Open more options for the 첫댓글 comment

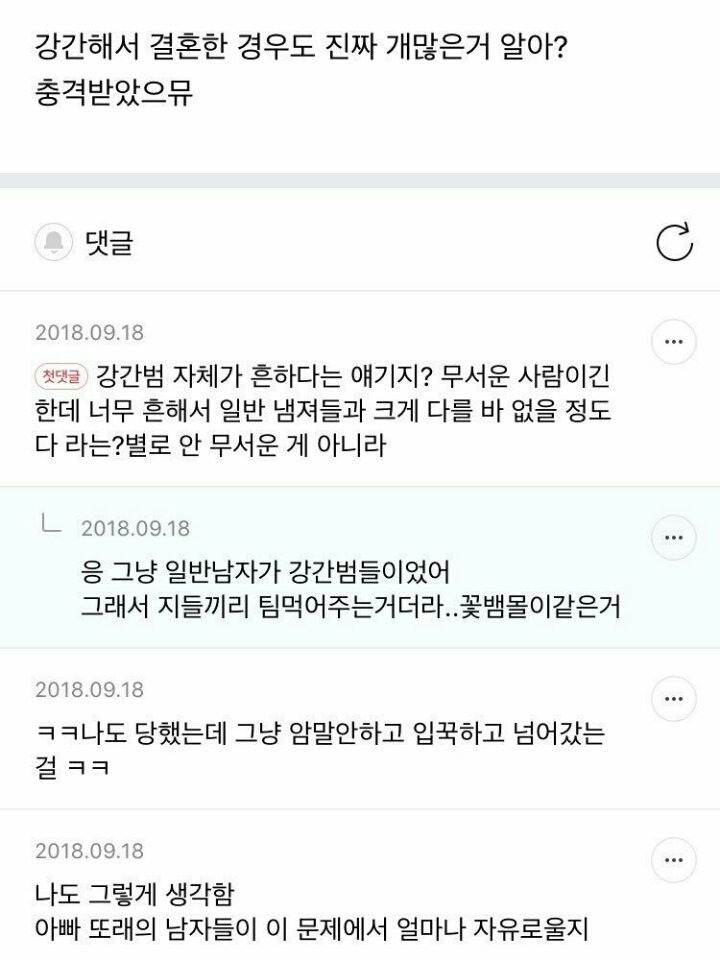pyautogui.click(x=673, y=343)
